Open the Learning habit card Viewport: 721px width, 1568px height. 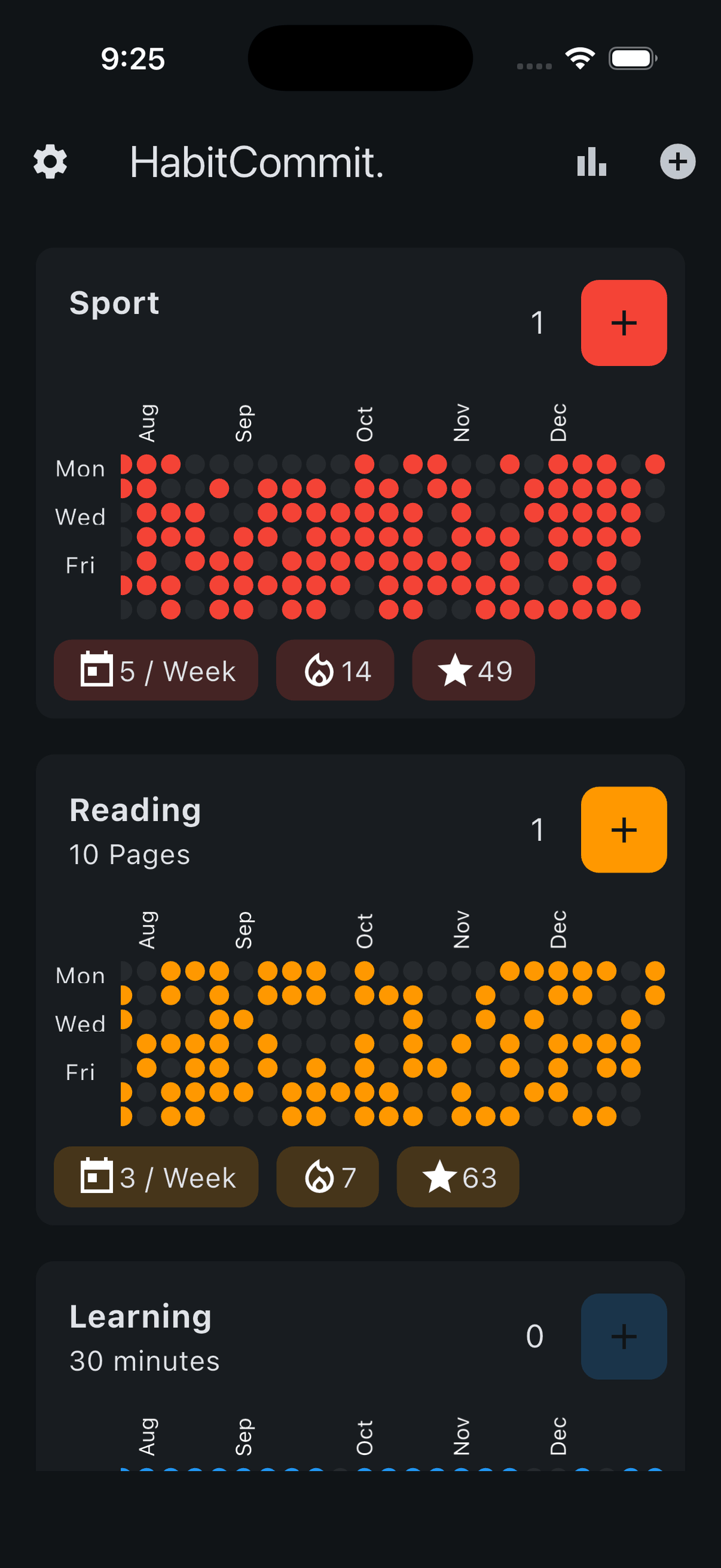point(141,1318)
